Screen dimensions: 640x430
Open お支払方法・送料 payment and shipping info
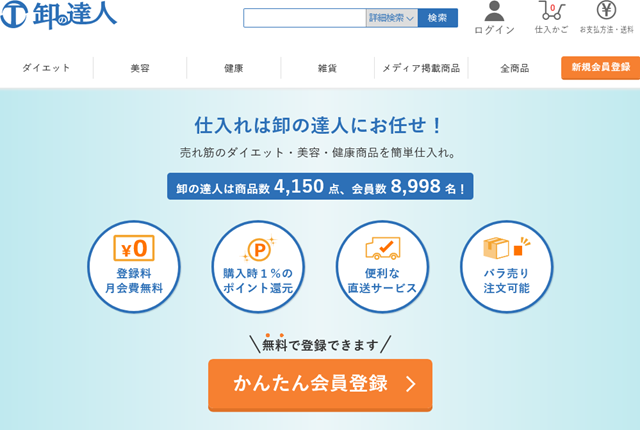pyautogui.click(x=606, y=18)
